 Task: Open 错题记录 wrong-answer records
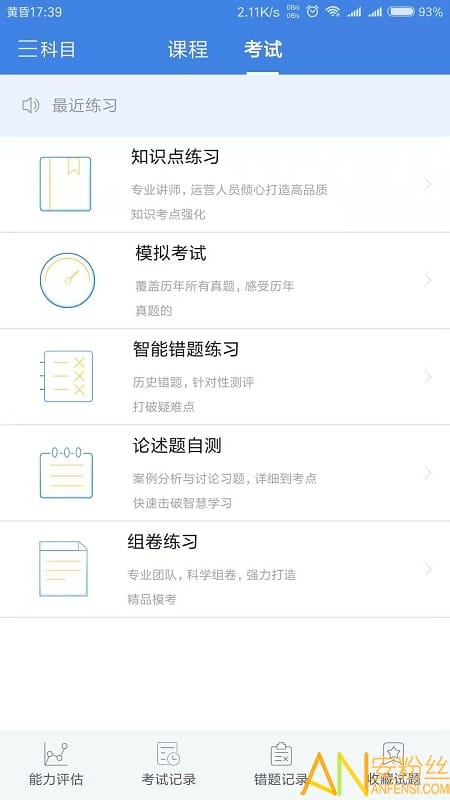click(x=281, y=764)
